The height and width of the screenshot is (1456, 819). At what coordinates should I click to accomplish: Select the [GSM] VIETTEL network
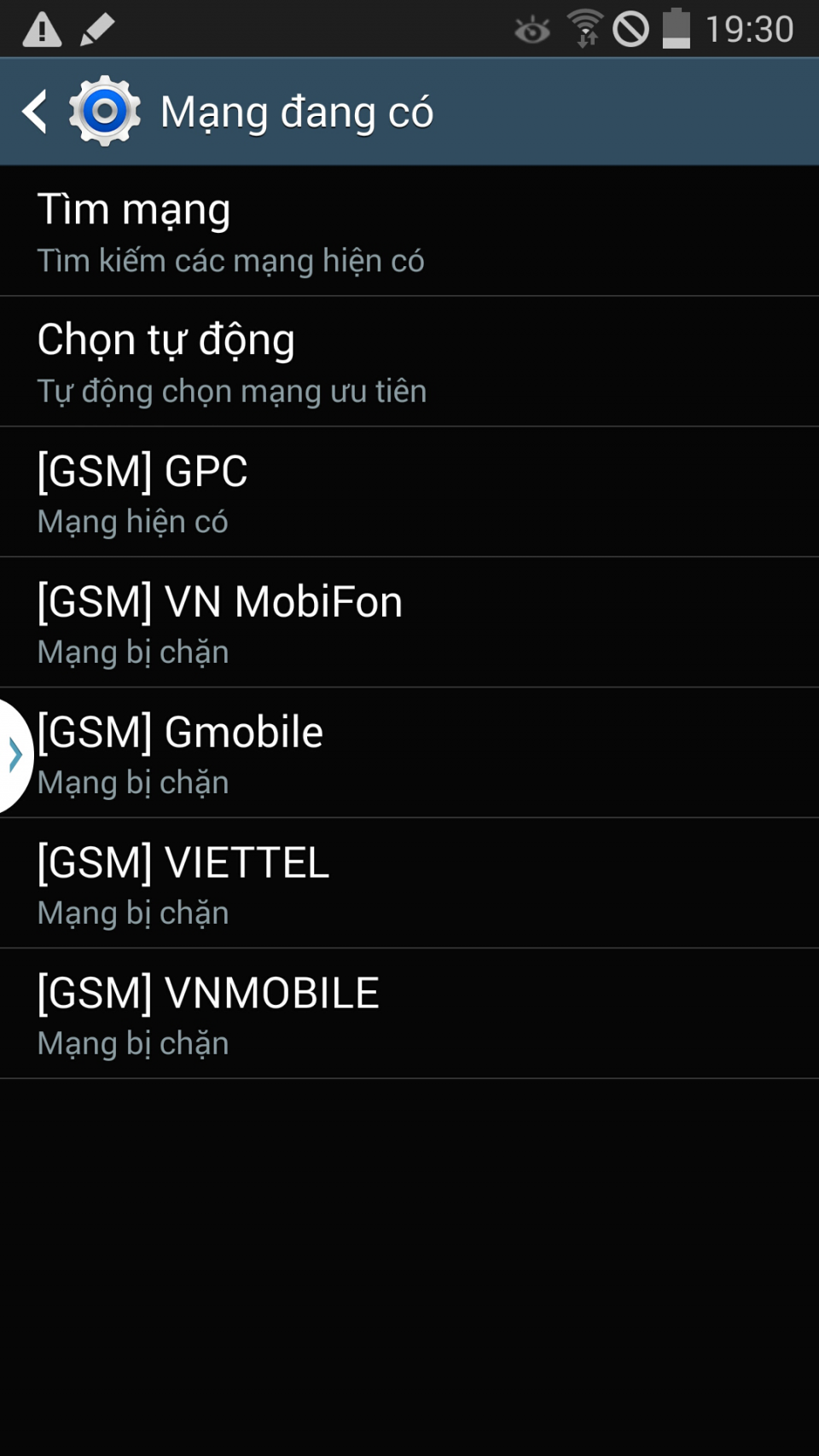click(x=409, y=884)
